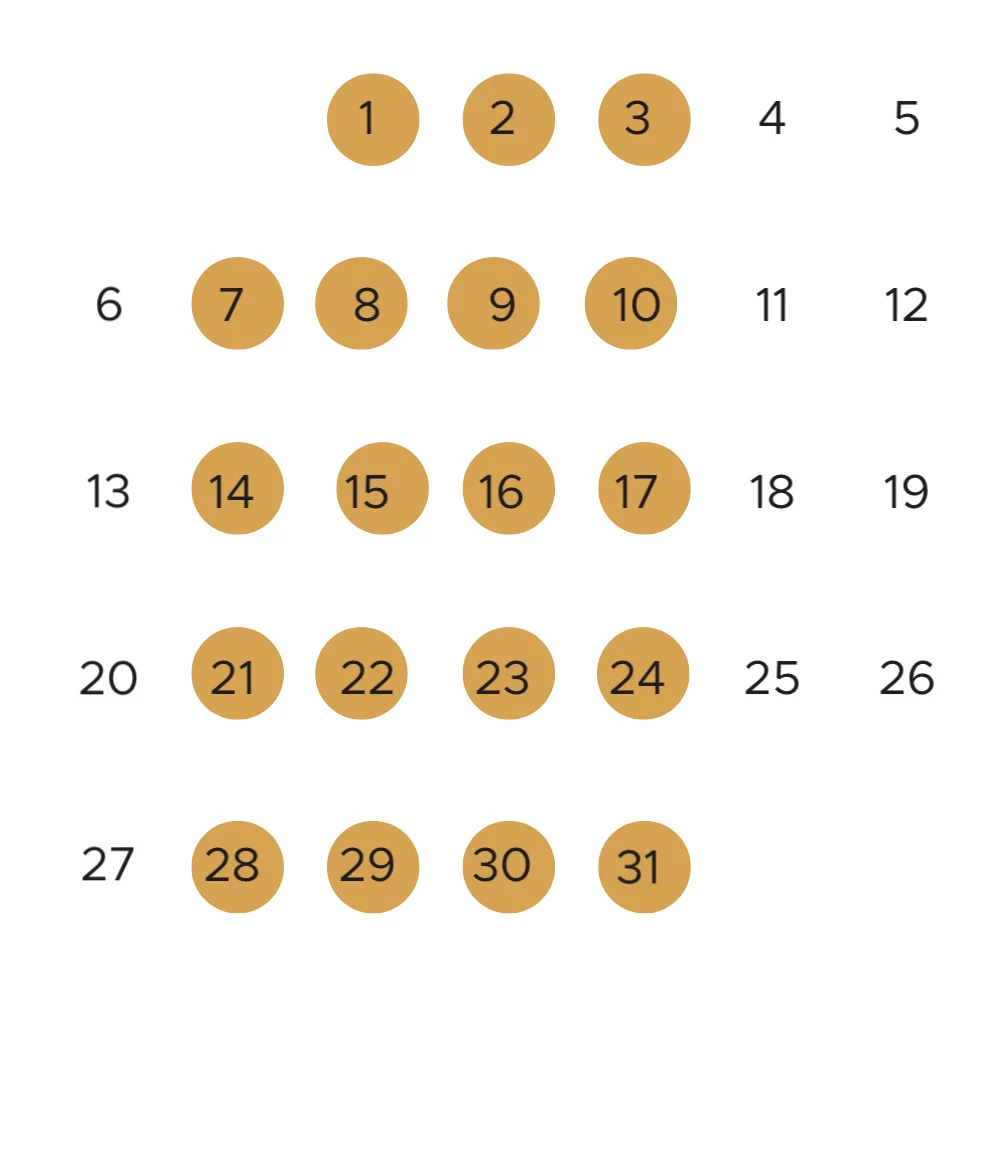Pick date 27
This screenshot has width=987, height=1155.
[x=108, y=864]
